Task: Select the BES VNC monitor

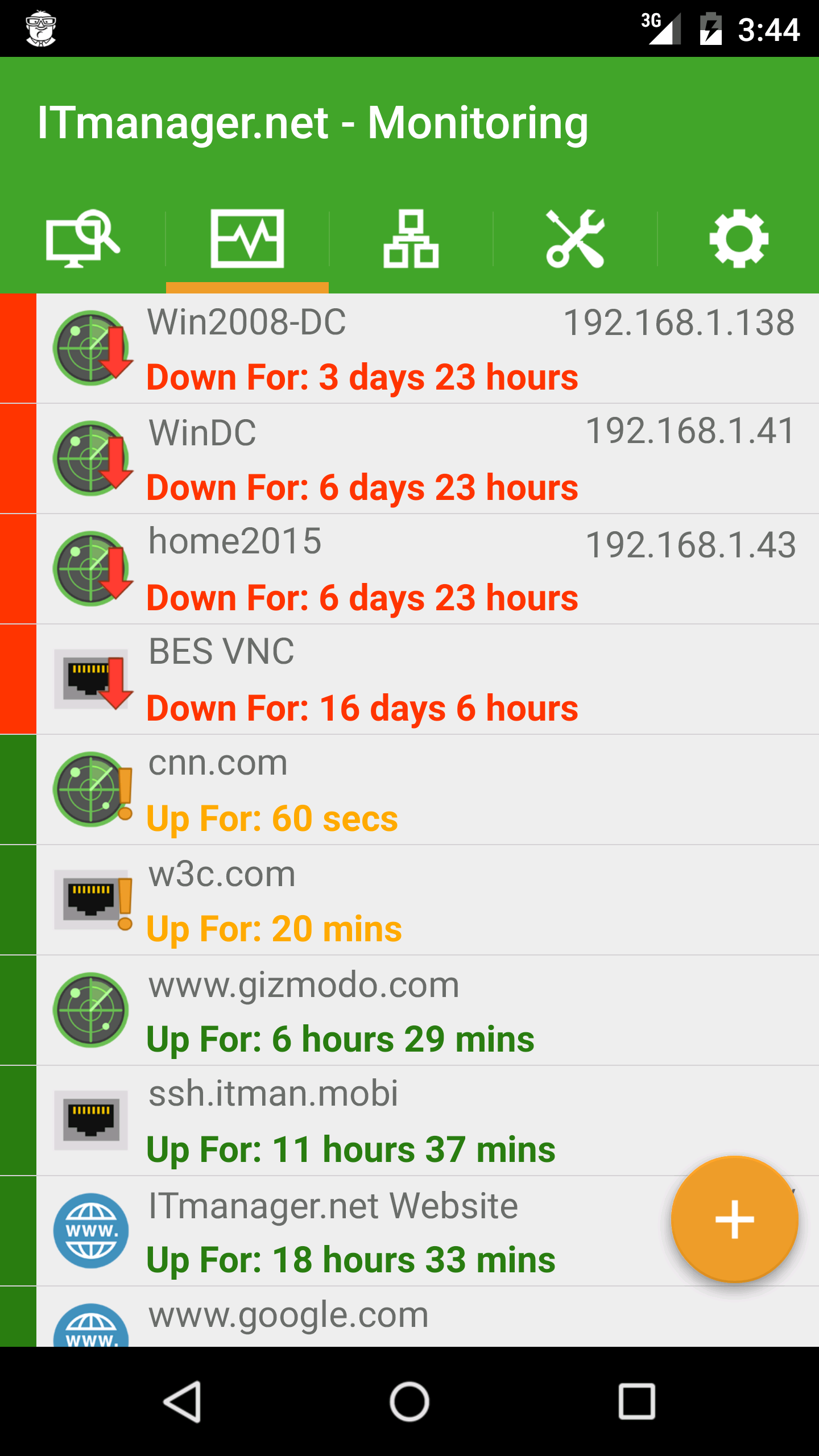Action: click(x=427, y=680)
